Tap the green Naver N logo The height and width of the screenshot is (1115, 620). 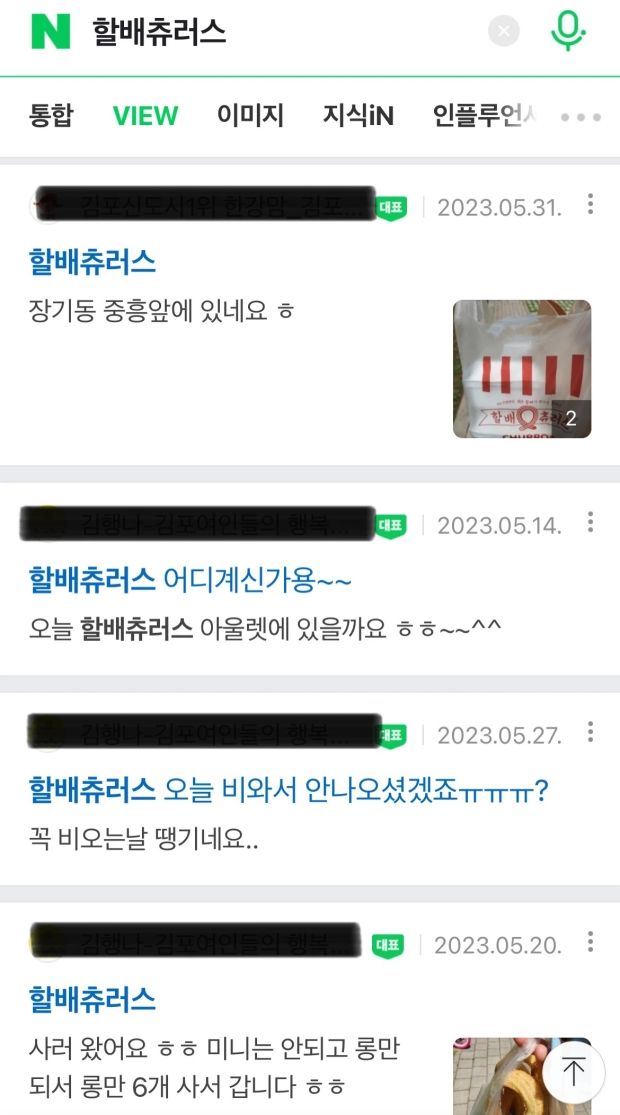pyautogui.click(x=50, y=31)
